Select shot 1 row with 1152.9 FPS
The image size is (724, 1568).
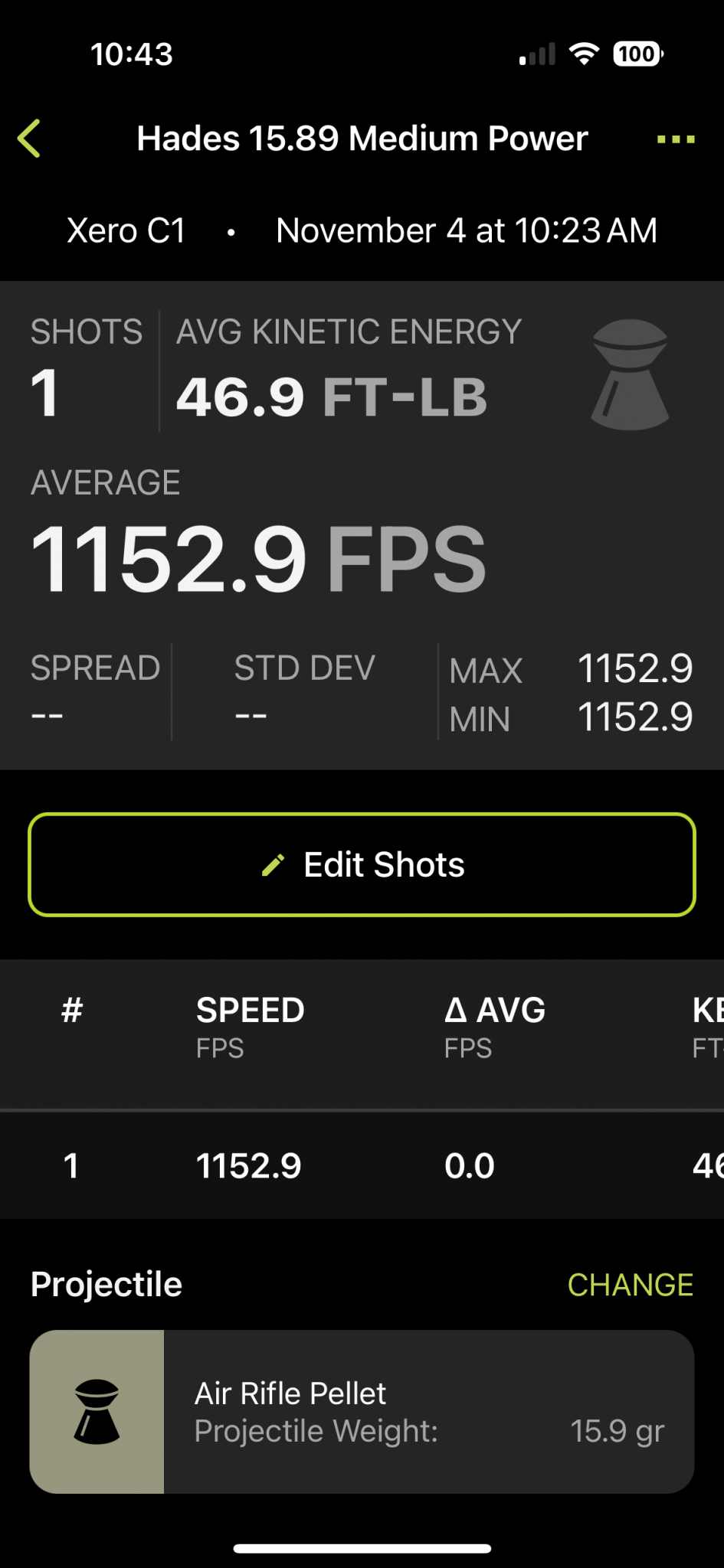pos(362,1165)
